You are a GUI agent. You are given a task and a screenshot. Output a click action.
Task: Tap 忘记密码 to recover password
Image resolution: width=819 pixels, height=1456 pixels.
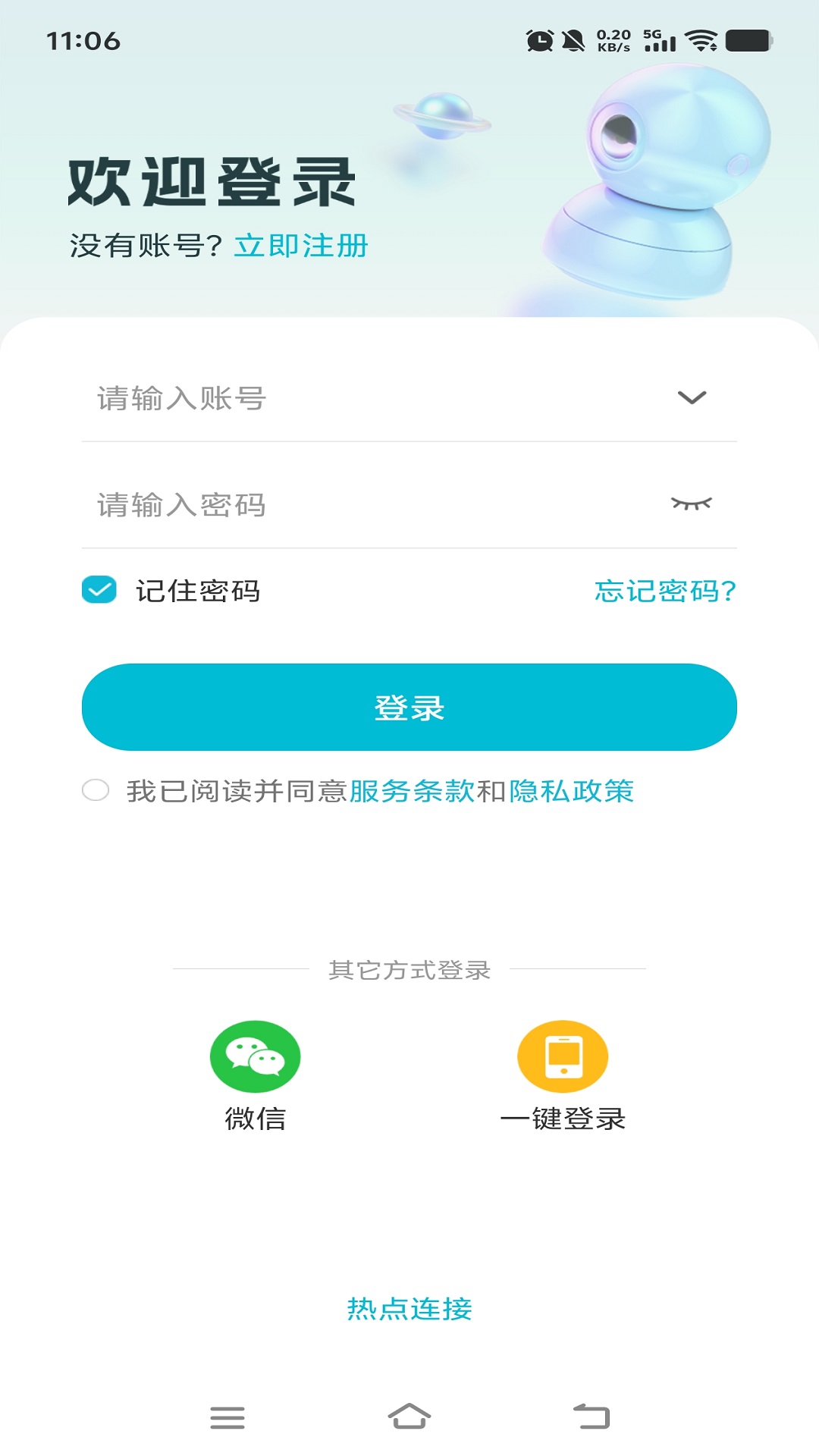tap(664, 591)
